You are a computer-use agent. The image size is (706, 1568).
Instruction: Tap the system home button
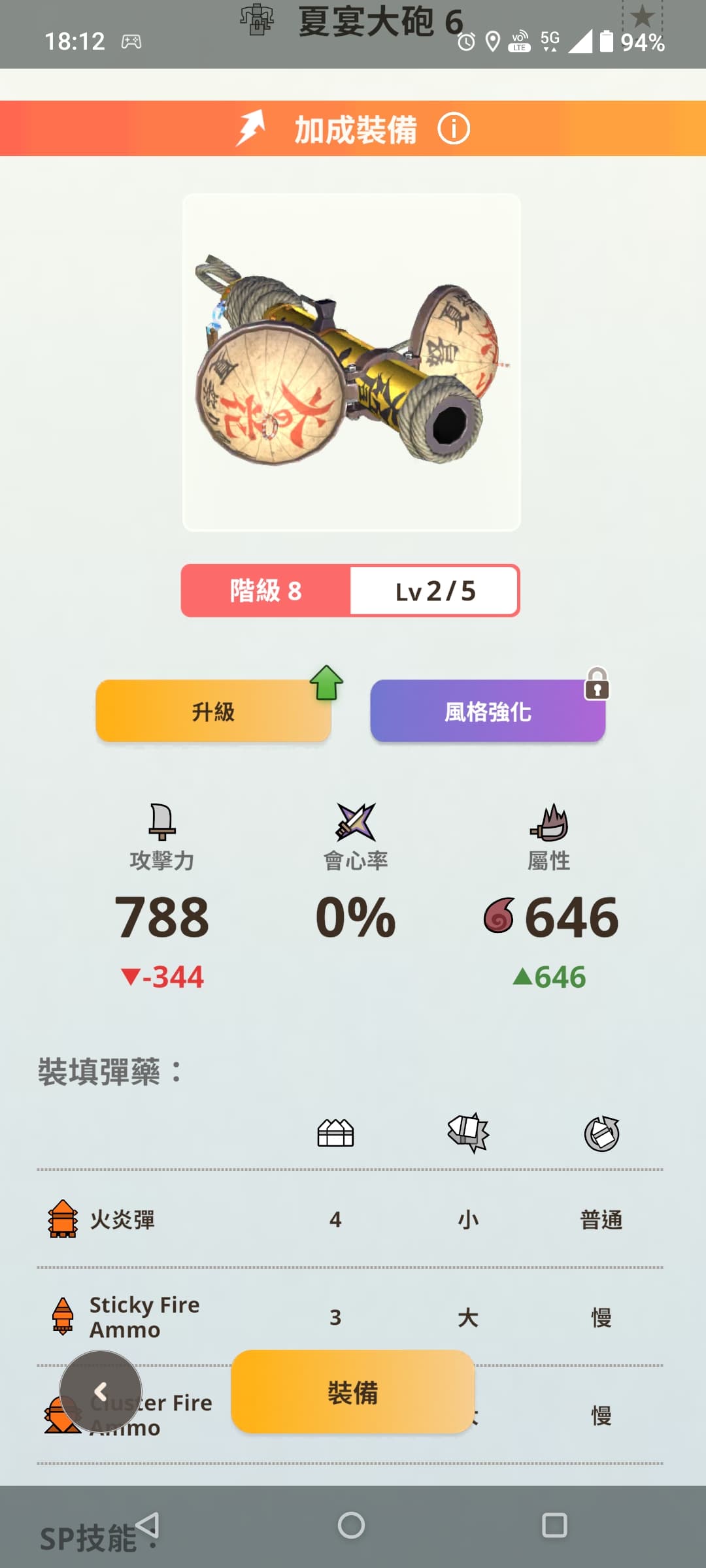click(351, 1526)
